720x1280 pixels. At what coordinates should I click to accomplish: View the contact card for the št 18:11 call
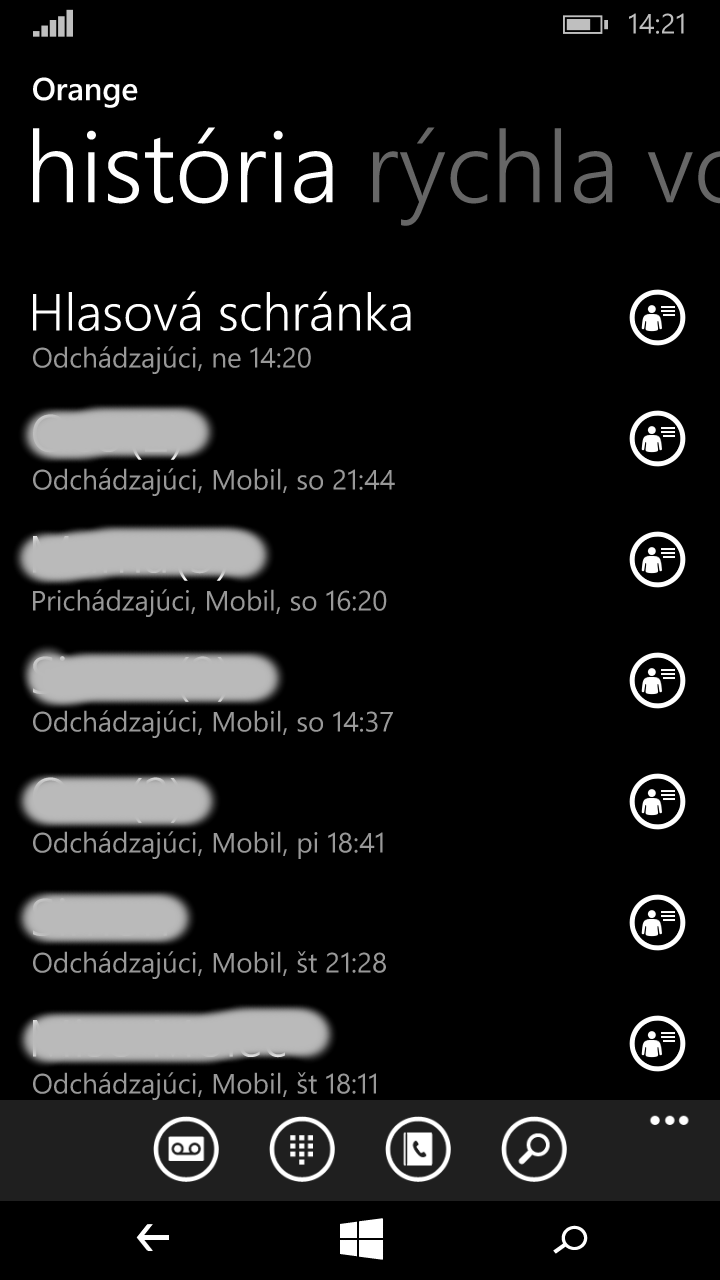657,1043
